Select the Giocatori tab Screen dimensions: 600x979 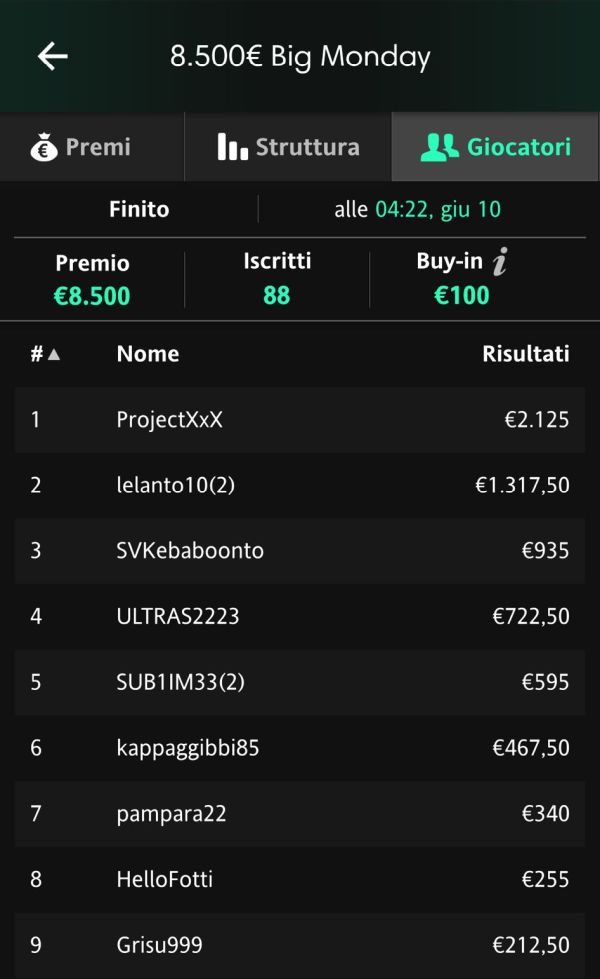point(495,147)
